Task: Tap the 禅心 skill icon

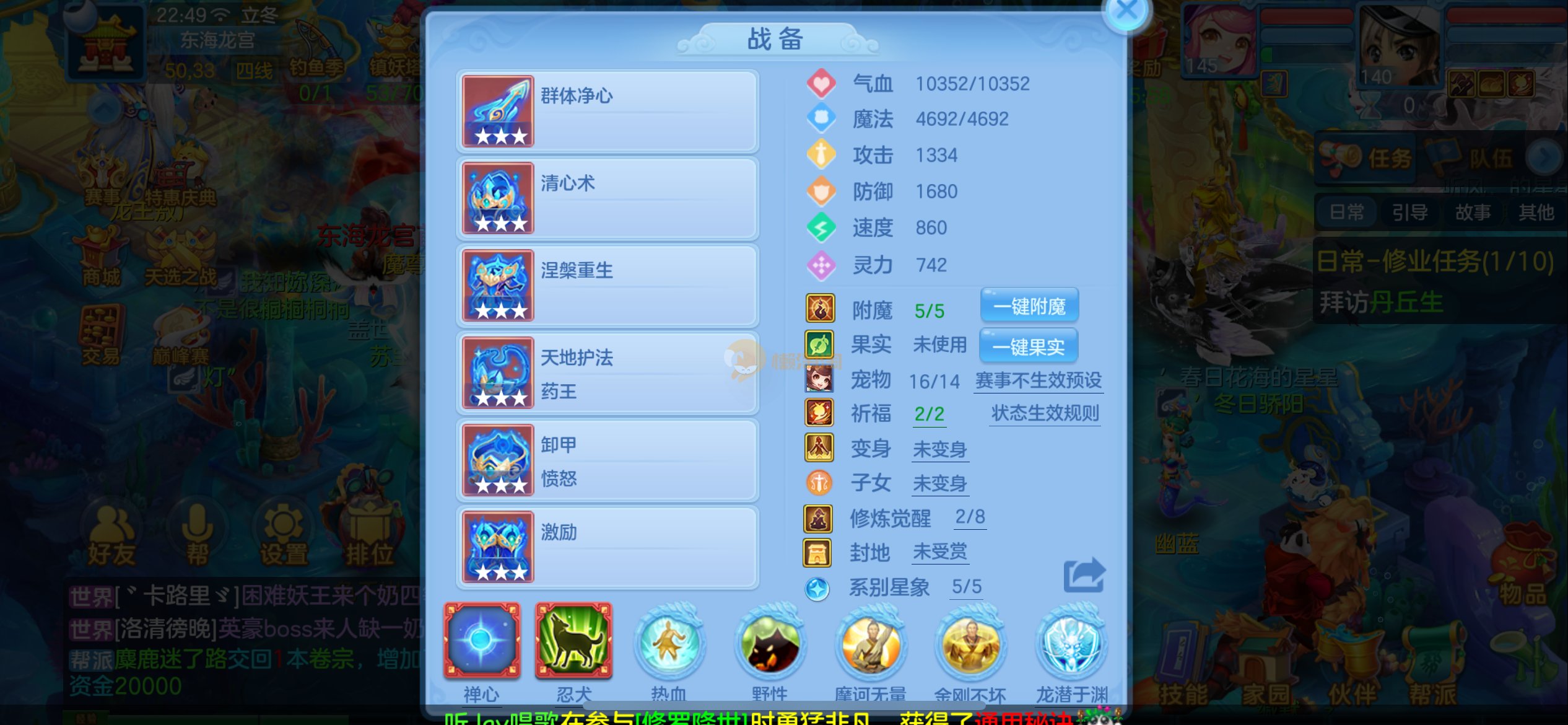Action: [482, 641]
